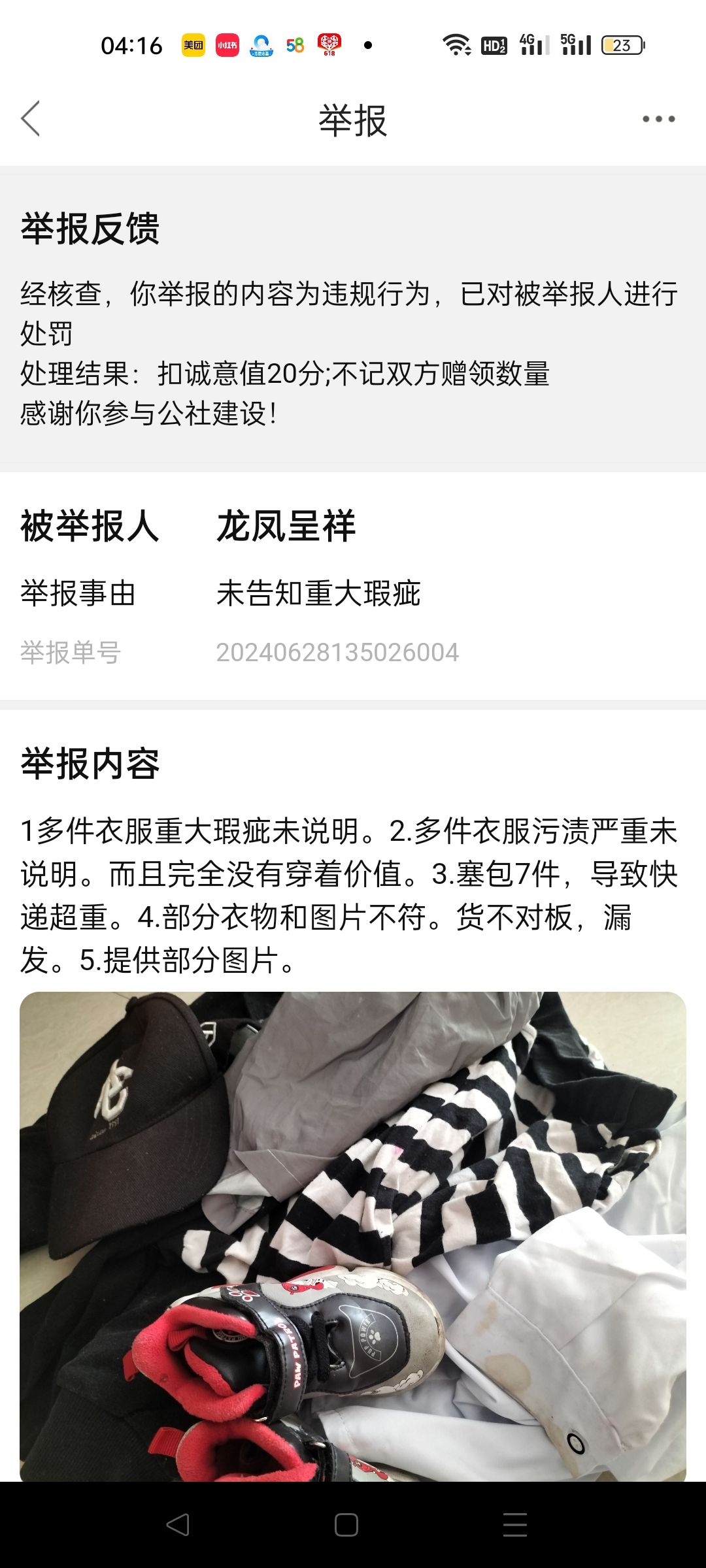The height and width of the screenshot is (1568, 706).
Task: Open the three-dot overflow menu
Action: (x=658, y=119)
